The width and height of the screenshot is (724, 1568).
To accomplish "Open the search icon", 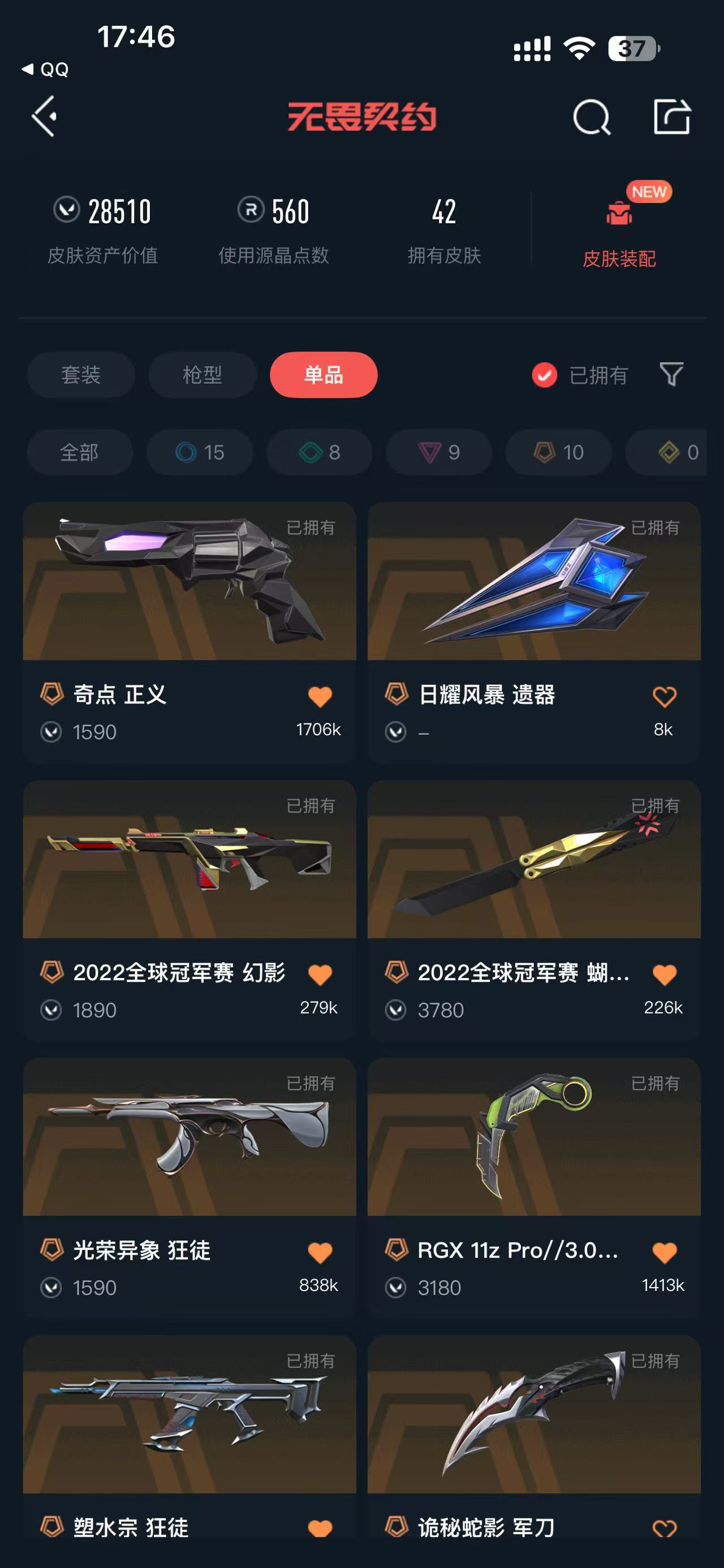I will tap(591, 116).
